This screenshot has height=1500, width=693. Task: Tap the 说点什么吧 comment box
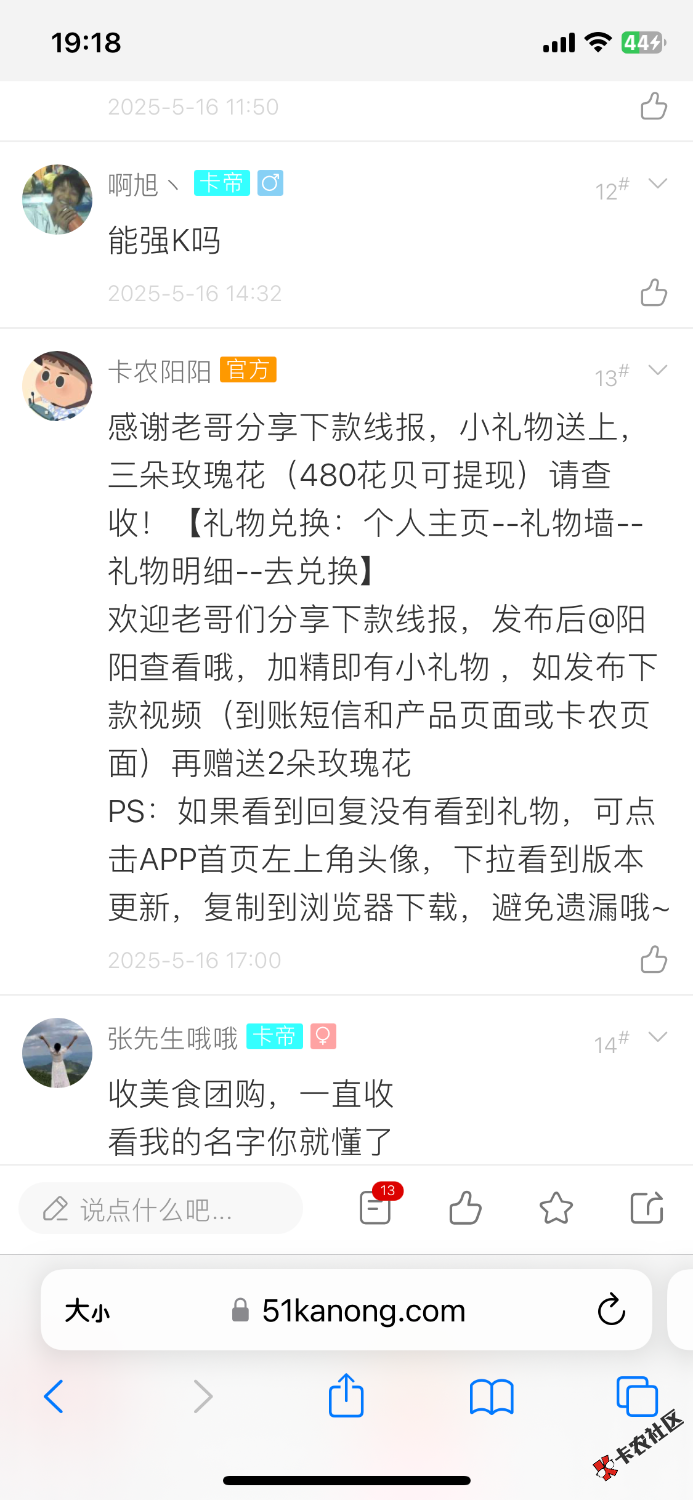(x=160, y=1210)
